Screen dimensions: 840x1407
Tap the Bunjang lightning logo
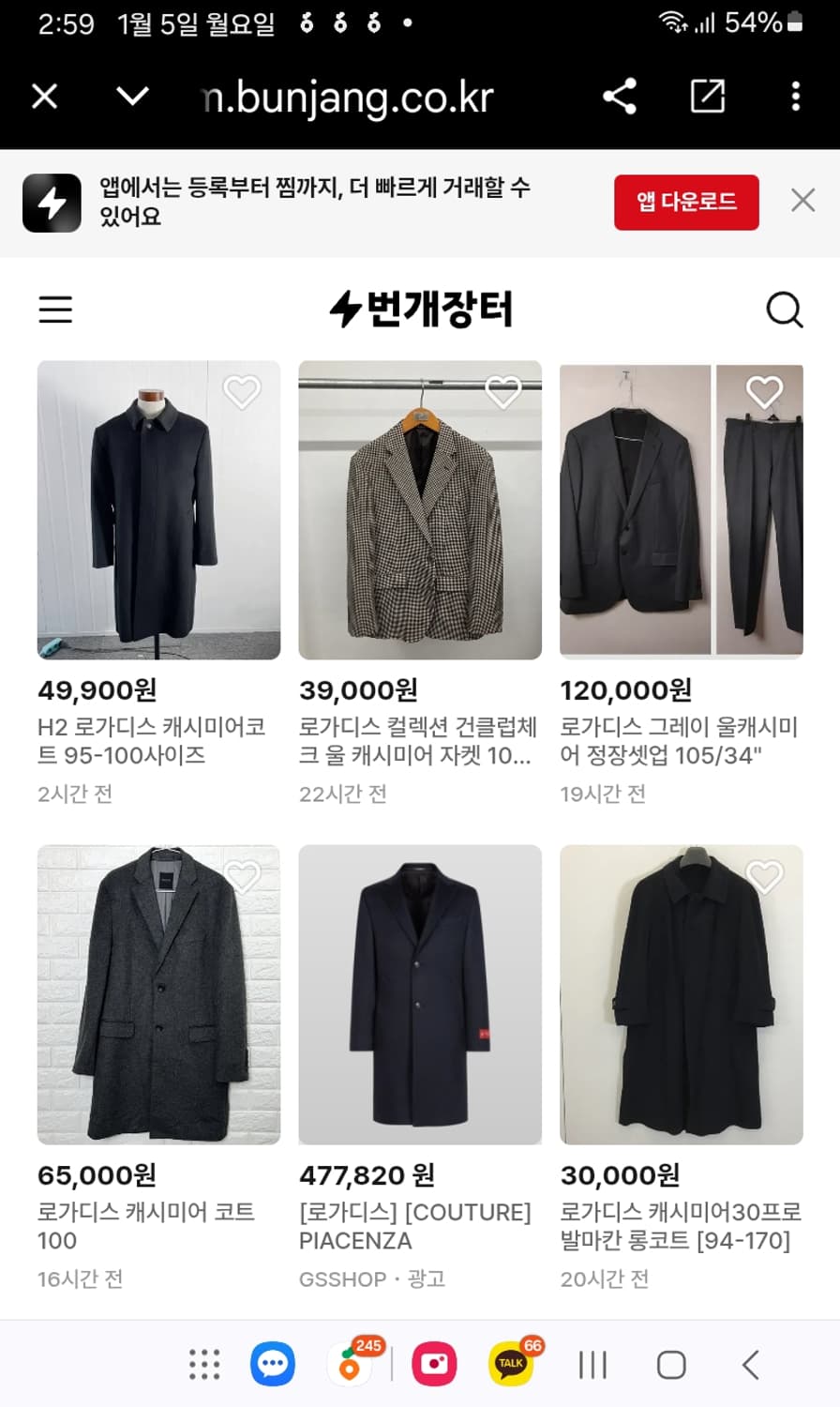[420, 309]
